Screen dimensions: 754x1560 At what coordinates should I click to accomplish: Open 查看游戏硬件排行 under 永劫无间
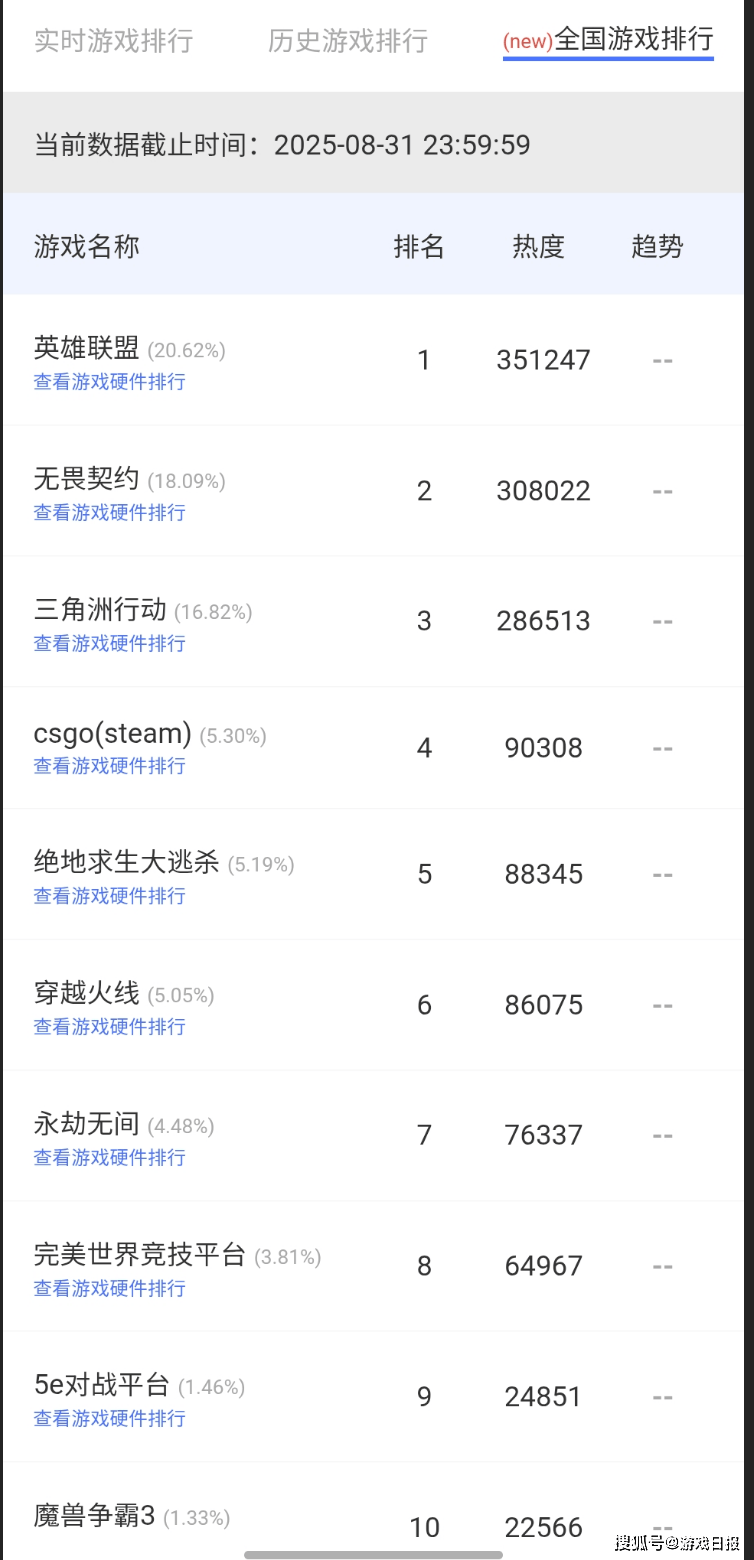[109, 1158]
